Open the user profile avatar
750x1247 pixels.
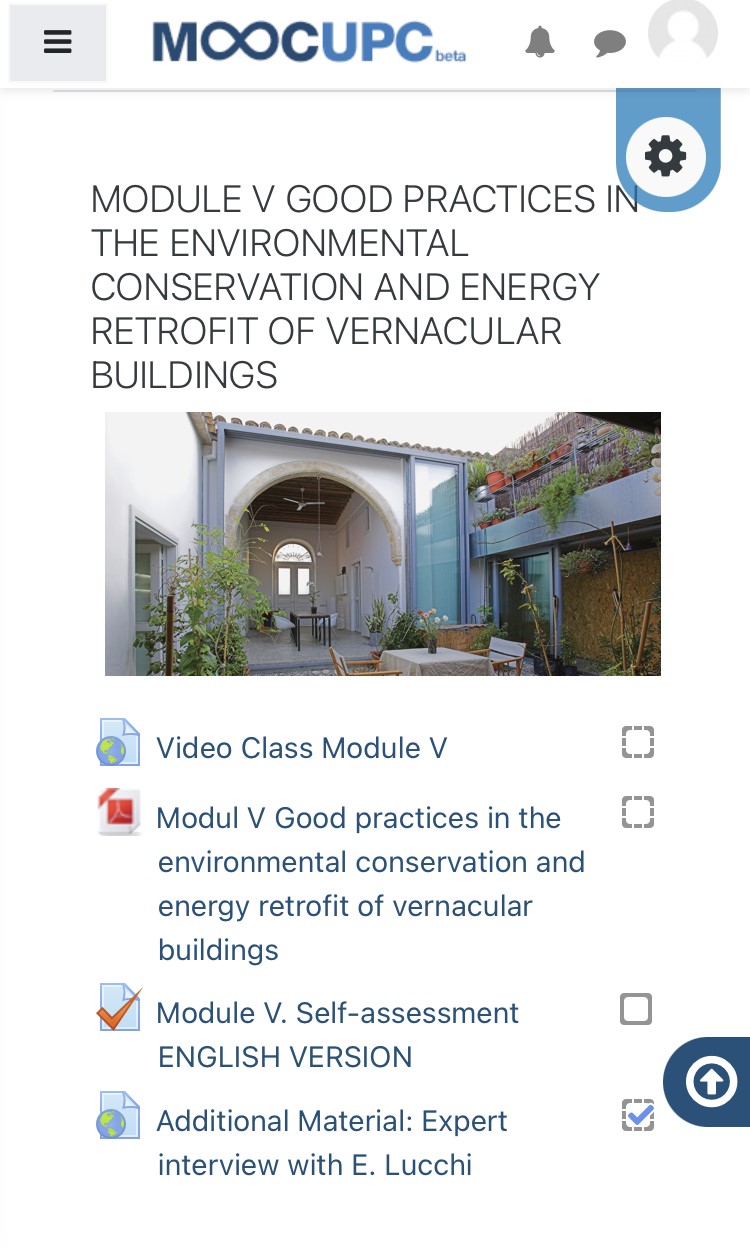coord(683,31)
